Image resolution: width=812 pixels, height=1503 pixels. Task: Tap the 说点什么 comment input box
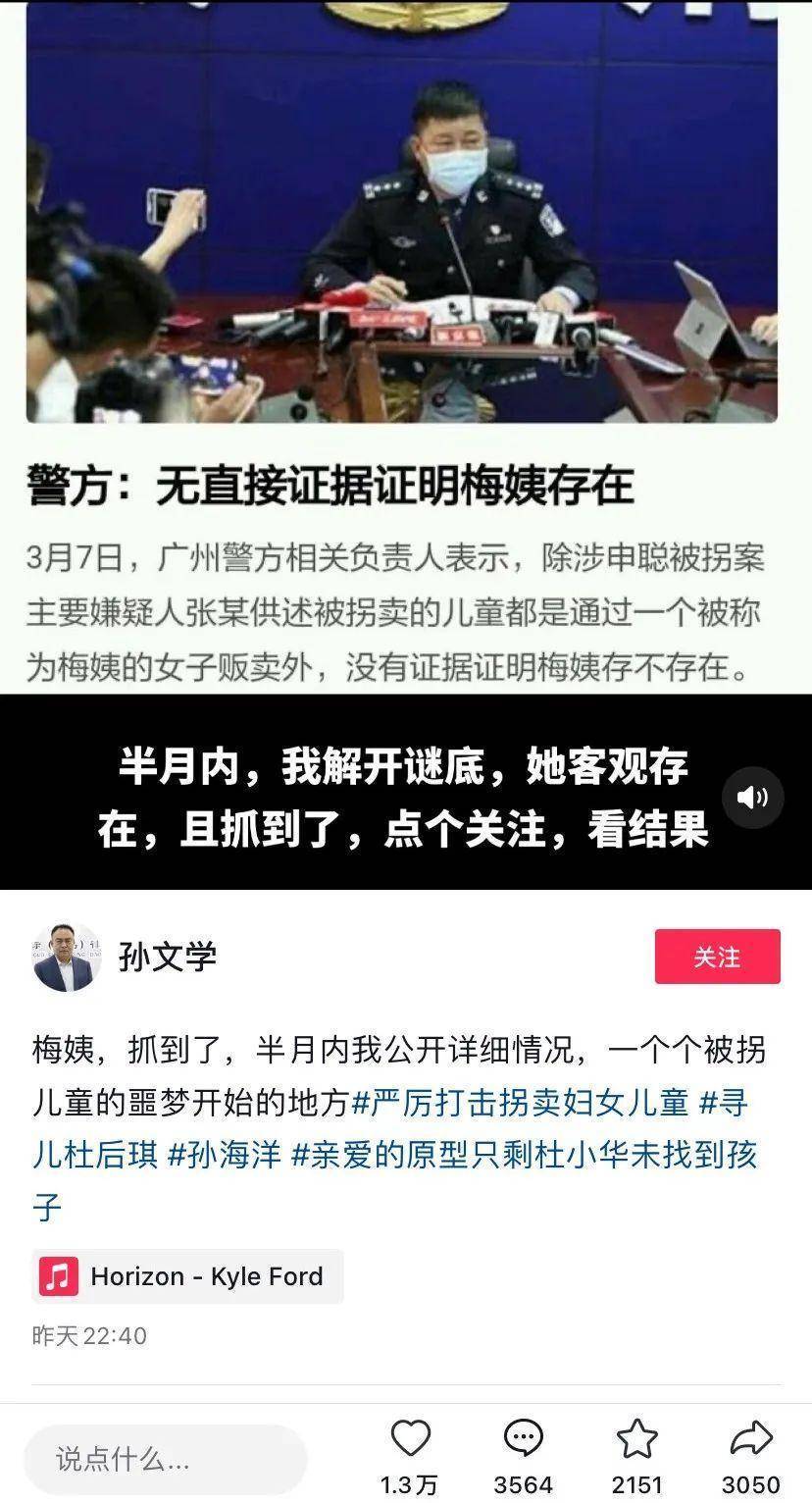[x=165, y=1459]
